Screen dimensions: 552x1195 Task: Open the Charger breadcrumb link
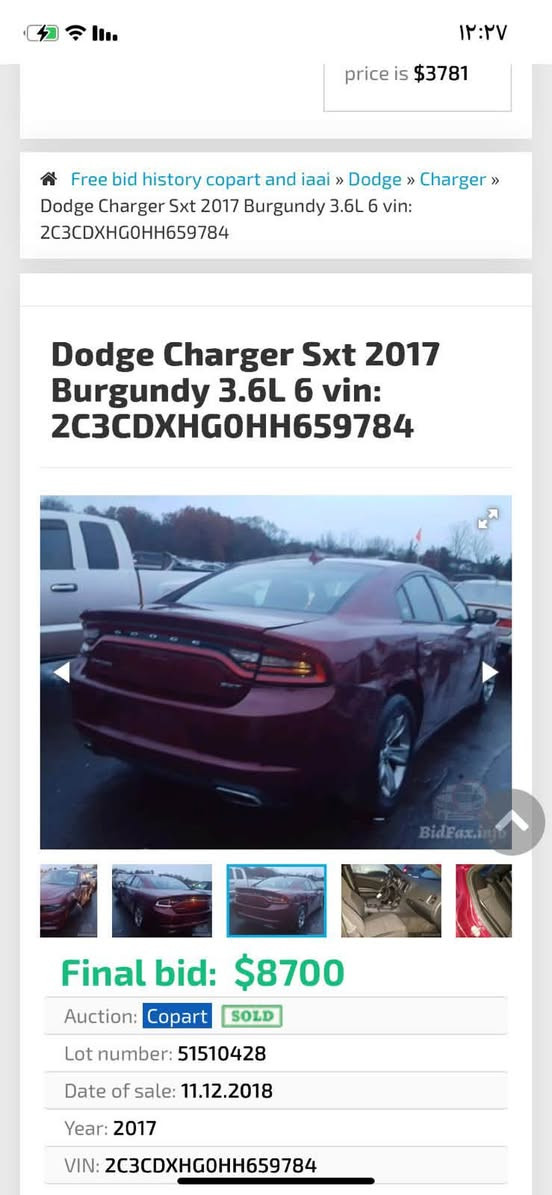(x=453, y=180)
